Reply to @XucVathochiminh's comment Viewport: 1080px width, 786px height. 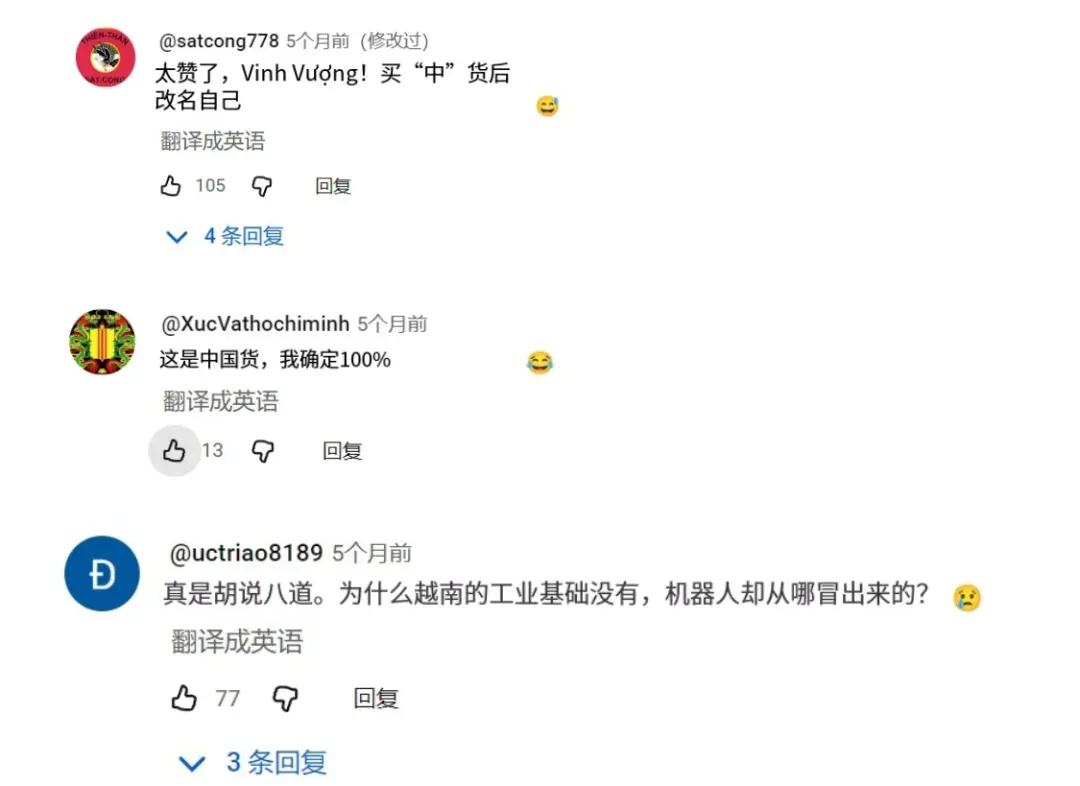pos(342,451)
